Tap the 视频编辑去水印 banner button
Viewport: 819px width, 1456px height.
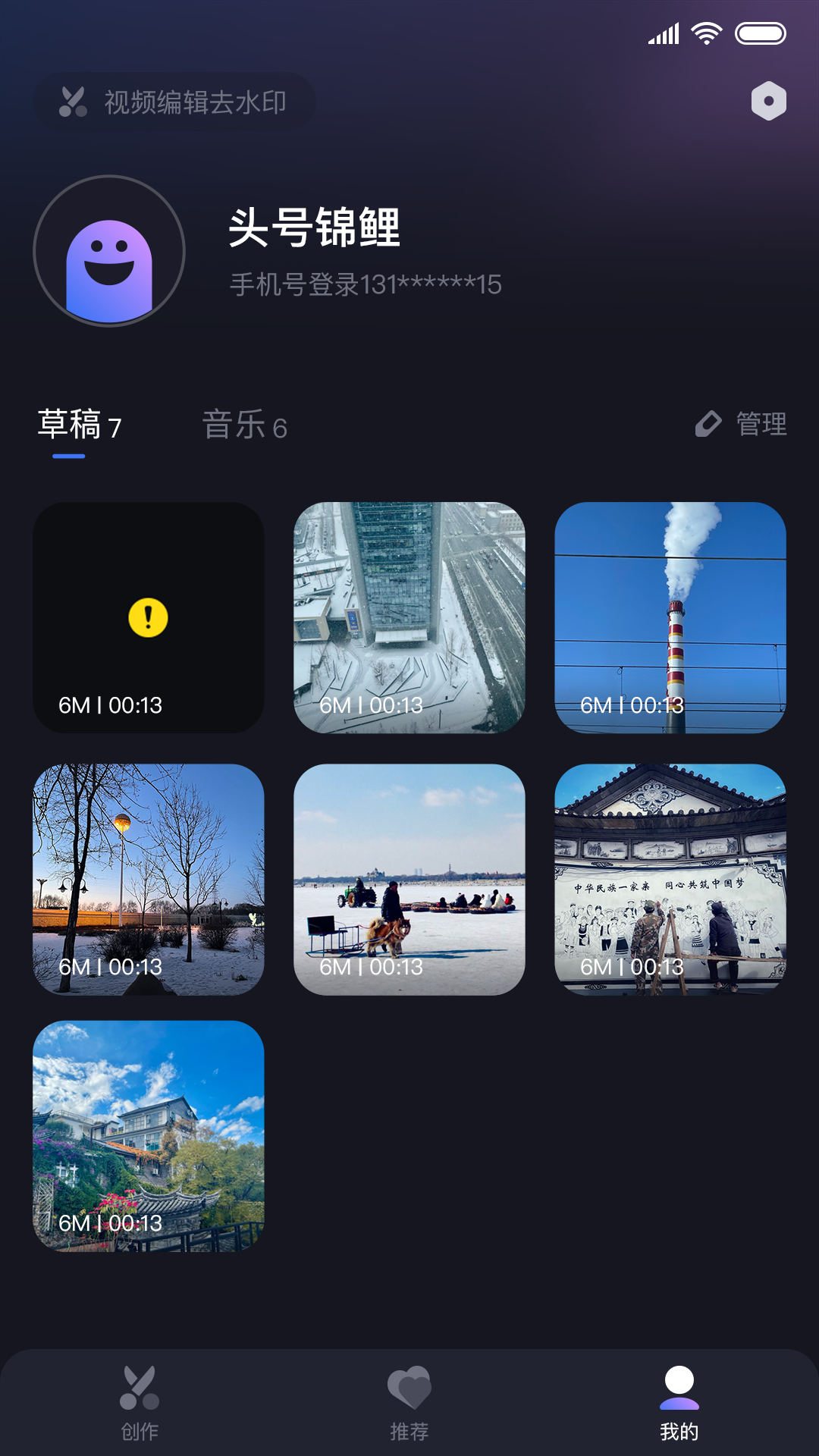(174, 102)
